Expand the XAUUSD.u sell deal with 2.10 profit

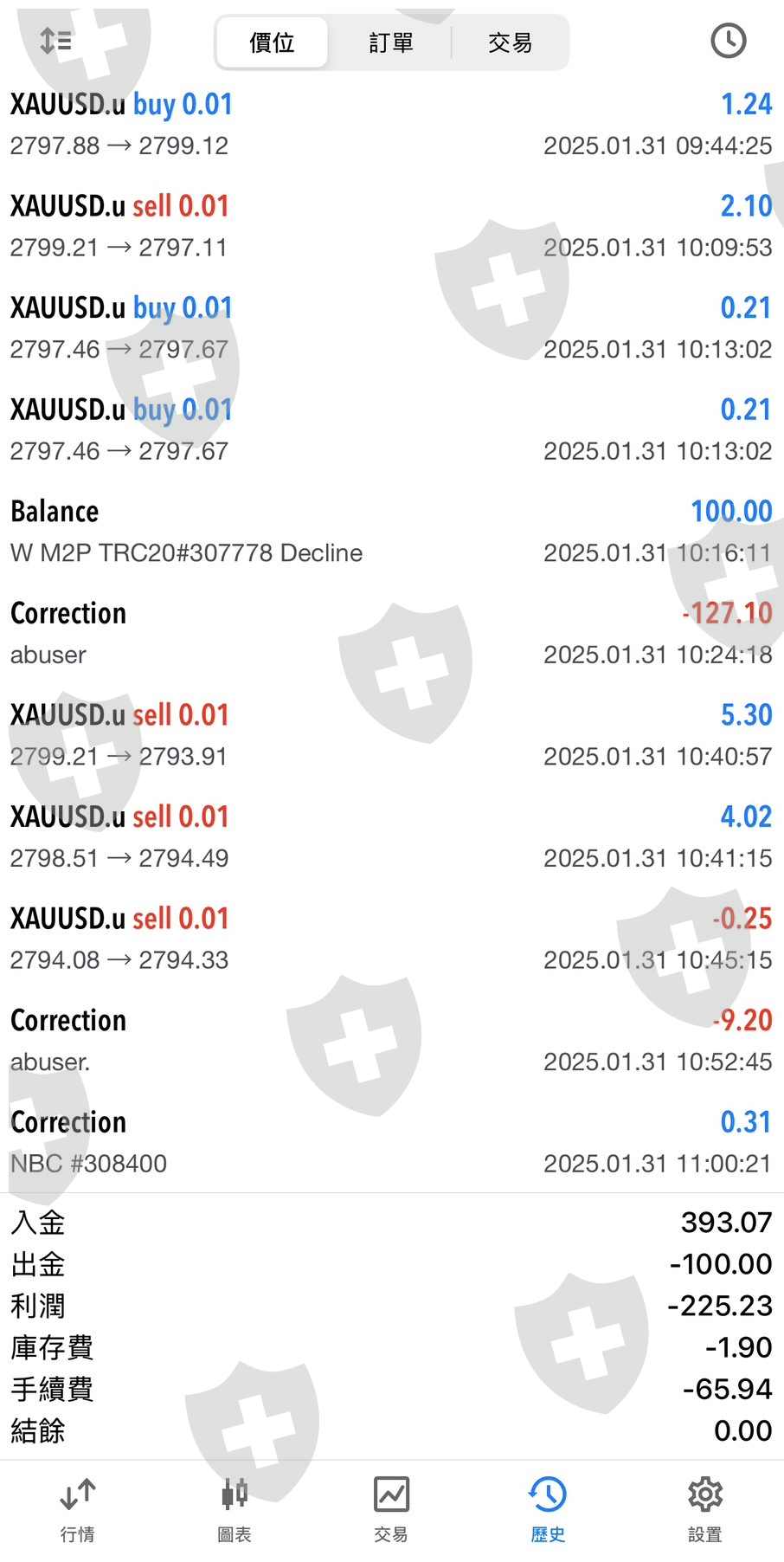(391, 227)
